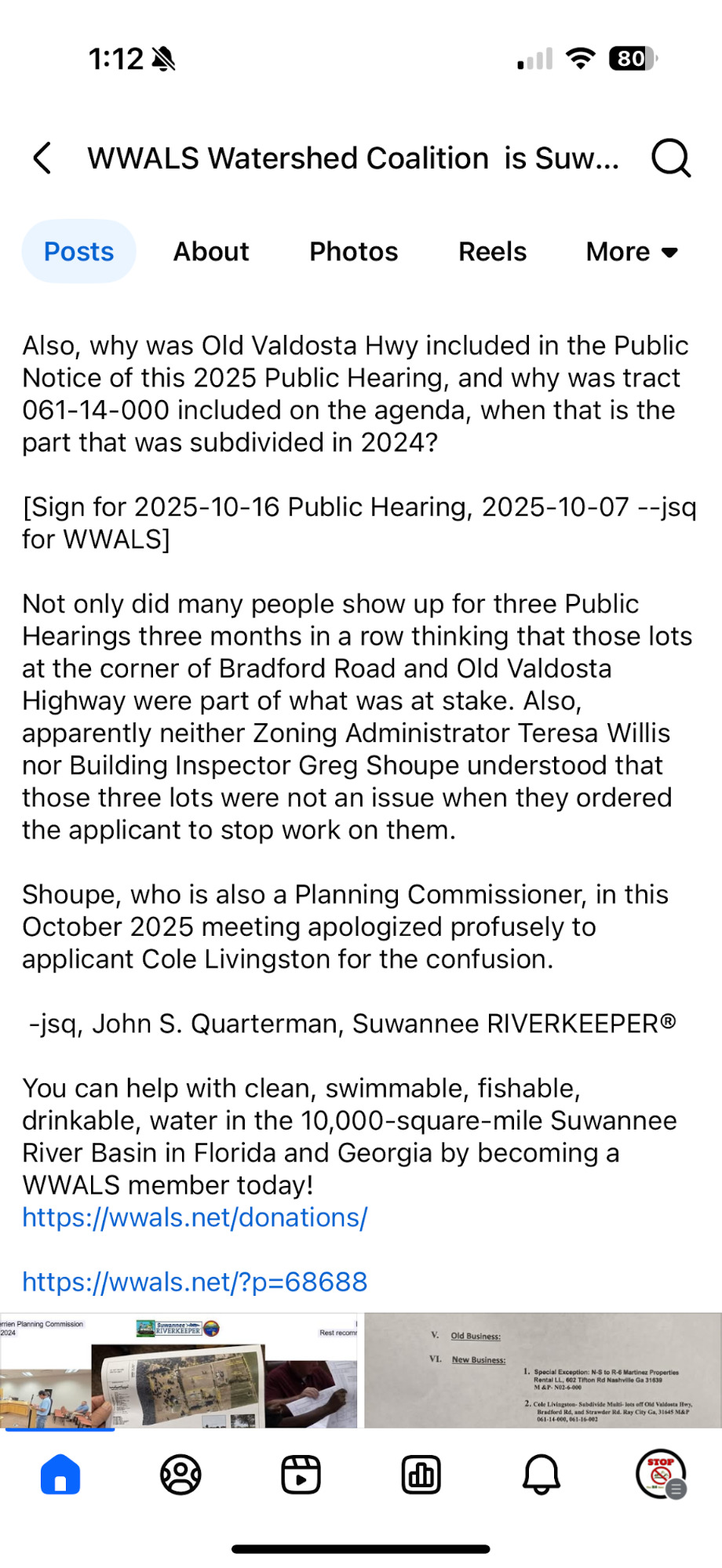This screenshot has height=1568, width=722.
Task: Open the notifications bell
Action: point(541,1475)
